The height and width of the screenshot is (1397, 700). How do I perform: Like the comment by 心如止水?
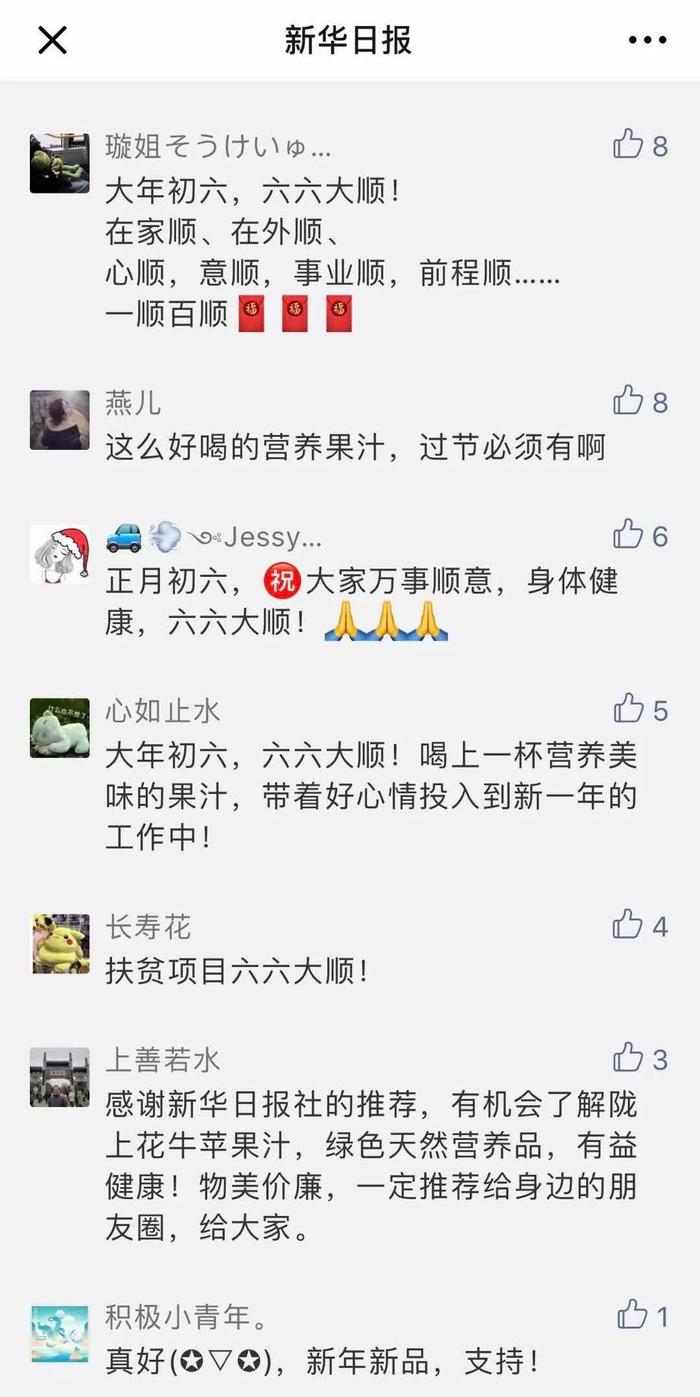coord(628,709)
